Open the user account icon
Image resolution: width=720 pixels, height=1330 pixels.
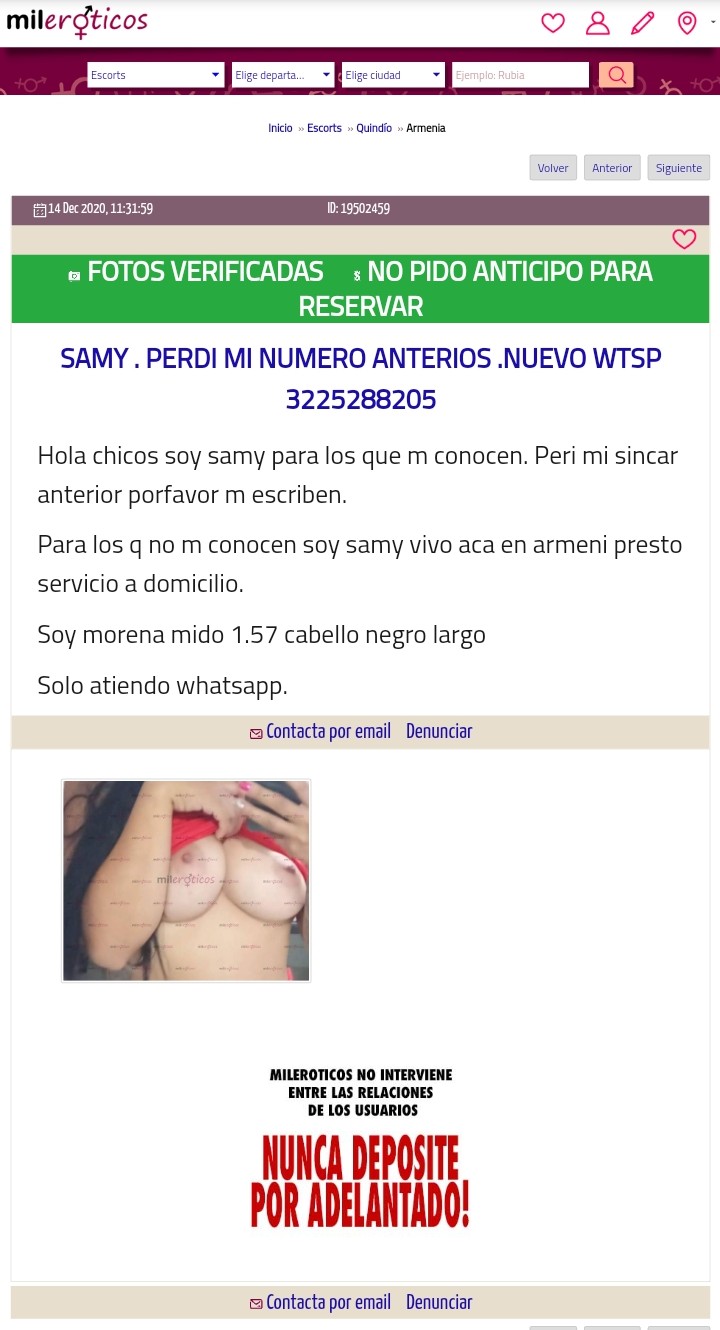pyautogui.click(x=598, y=22)
